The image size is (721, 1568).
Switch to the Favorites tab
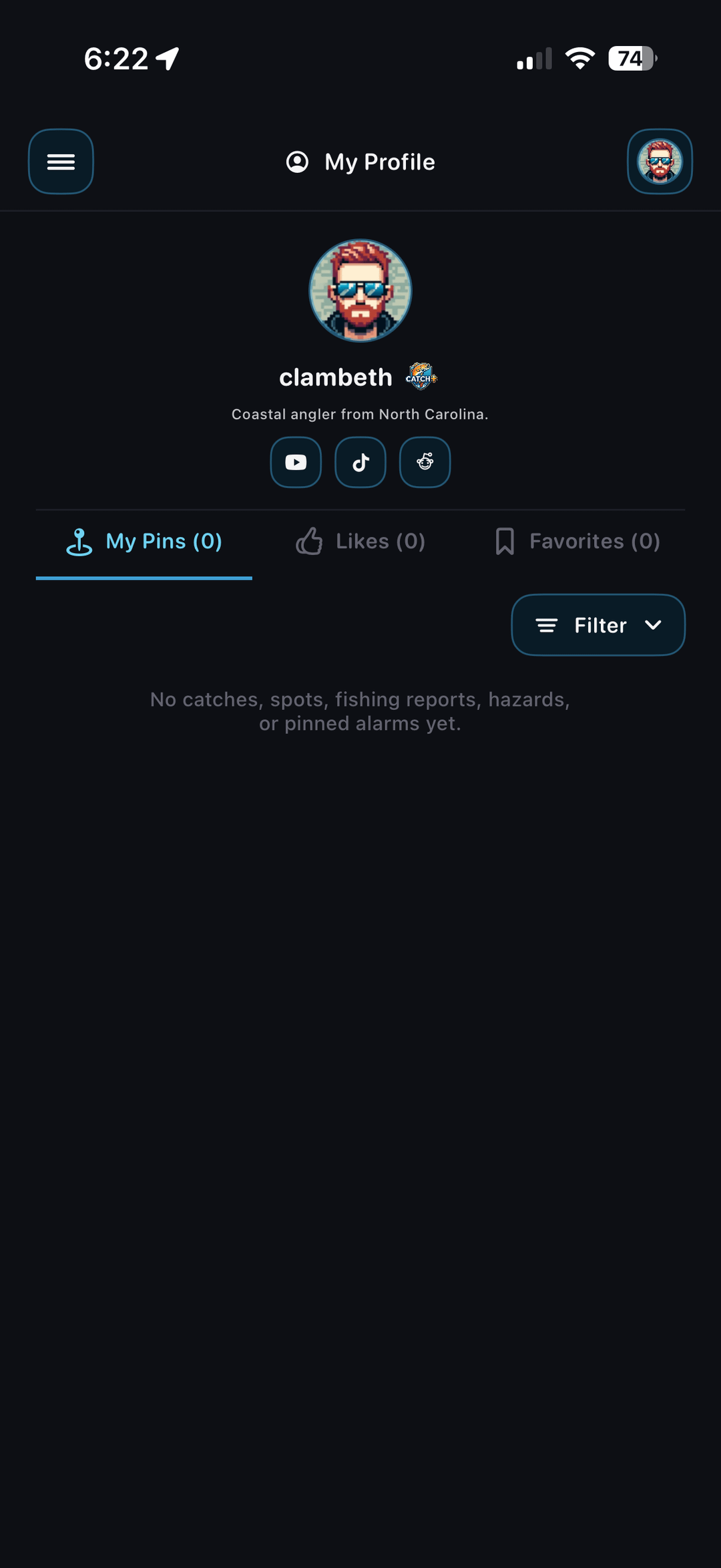(x=577, y=541)
